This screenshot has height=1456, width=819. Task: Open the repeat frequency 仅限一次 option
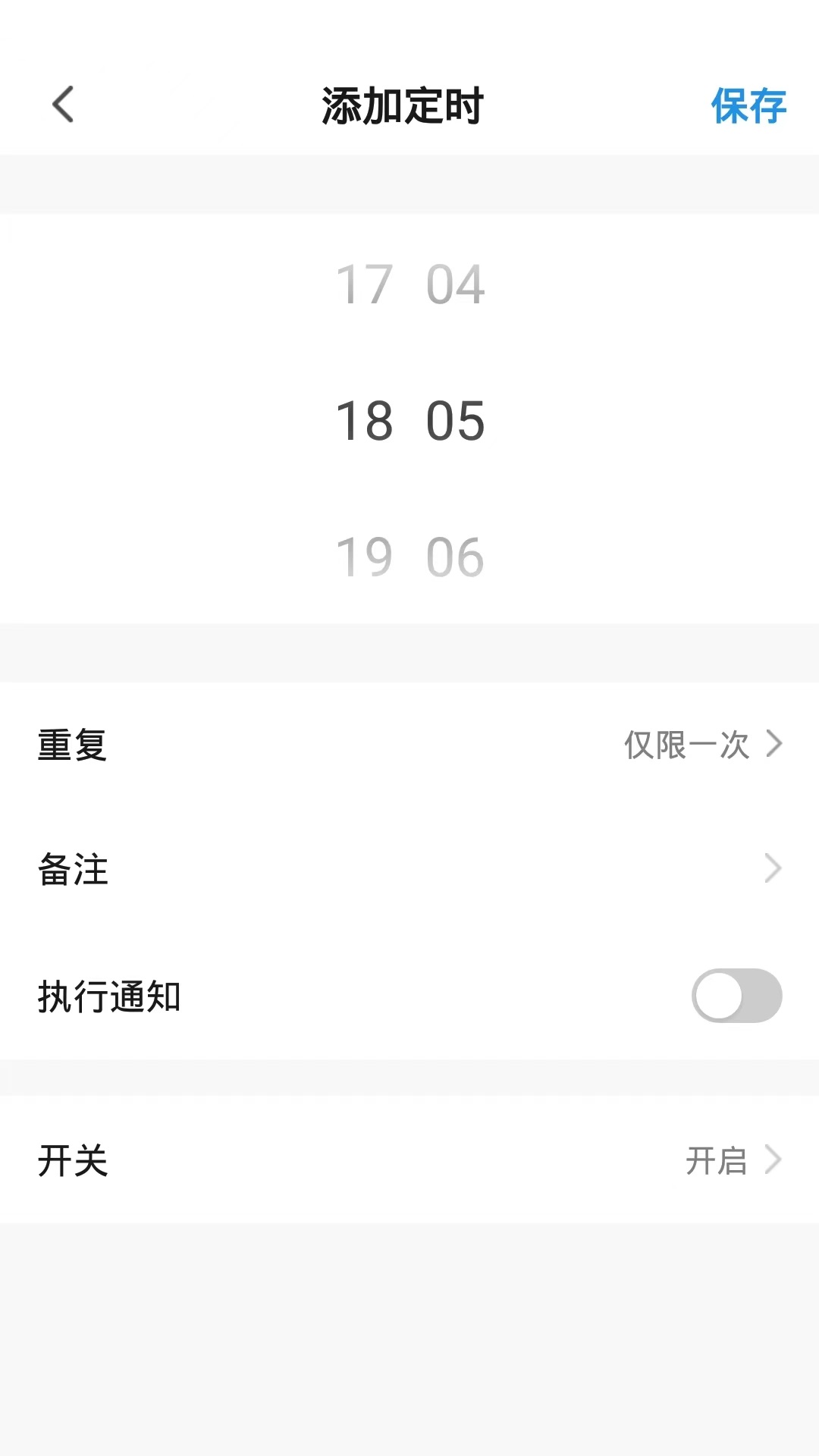pyautogui.click(x=686, y=746)
